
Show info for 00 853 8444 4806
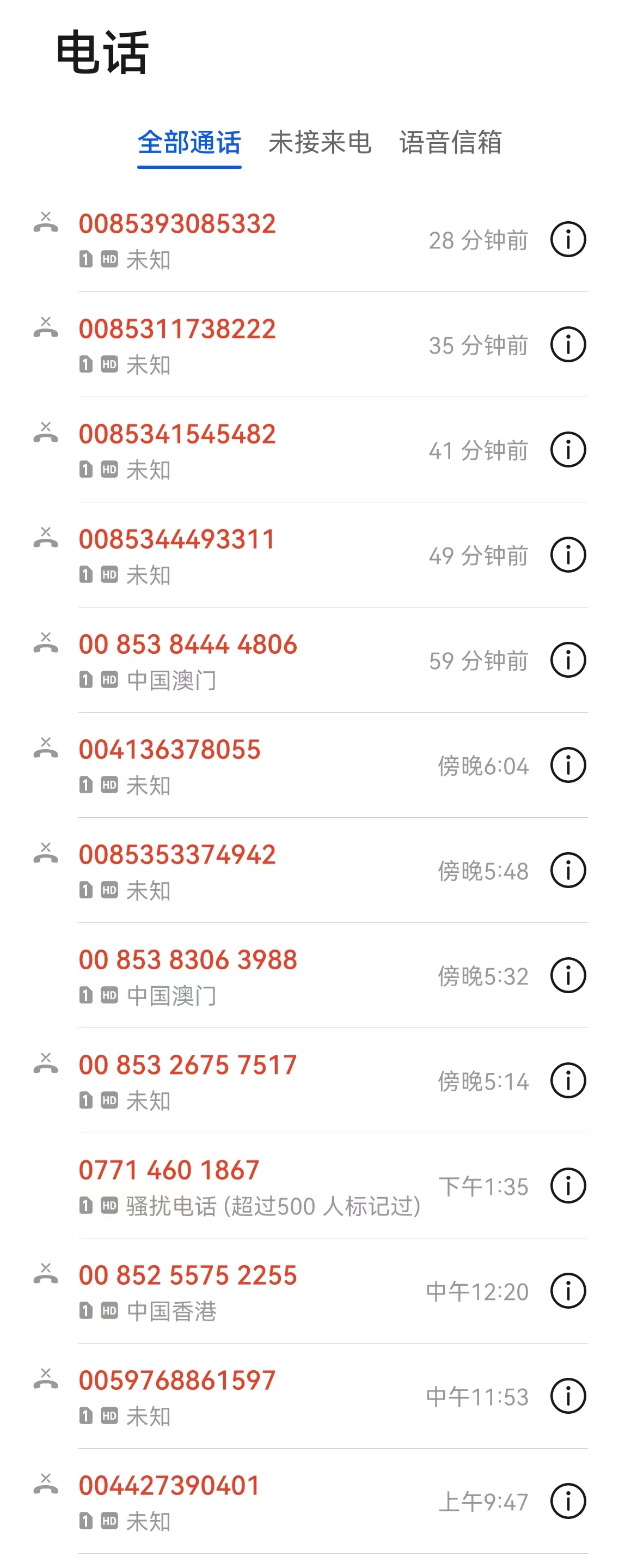point(568,660)
